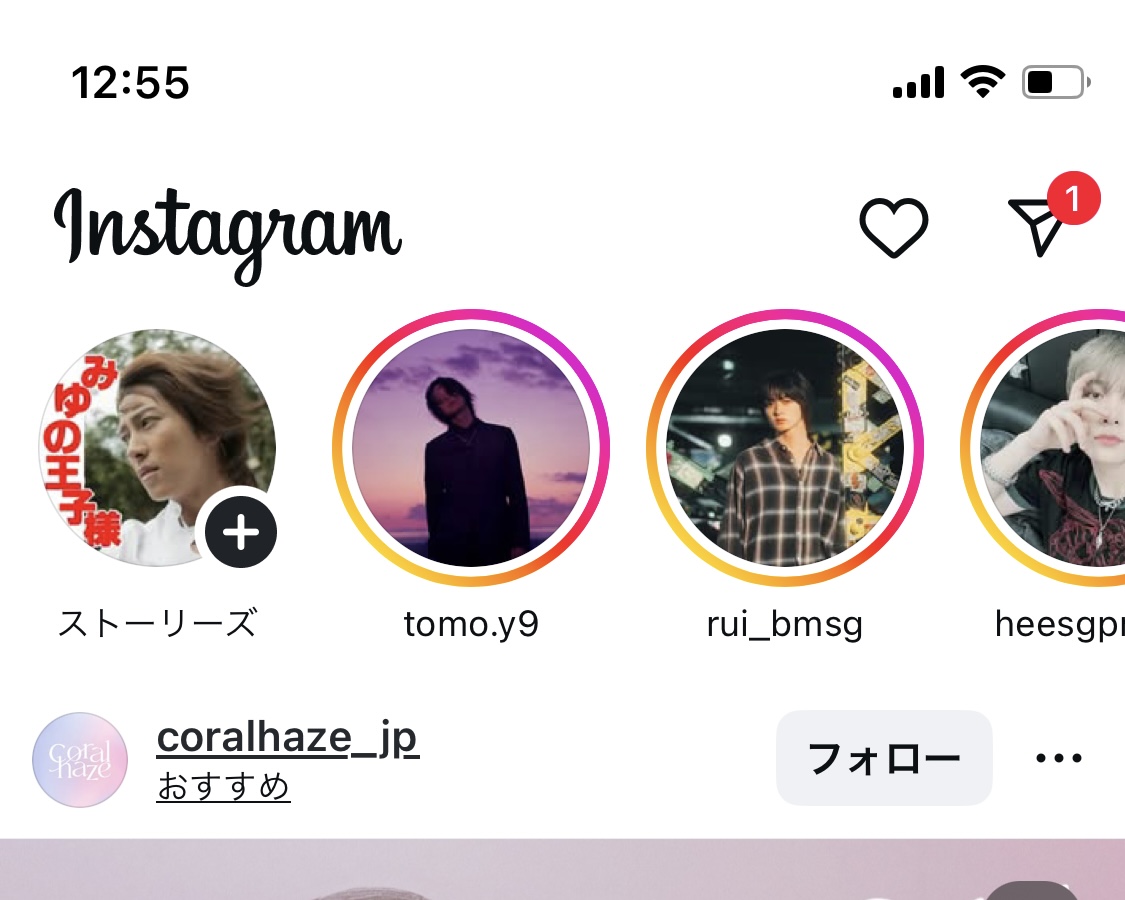Tap coralhaze_jp profile avatar
The image size is (1125, 900).
coord(80,760)
